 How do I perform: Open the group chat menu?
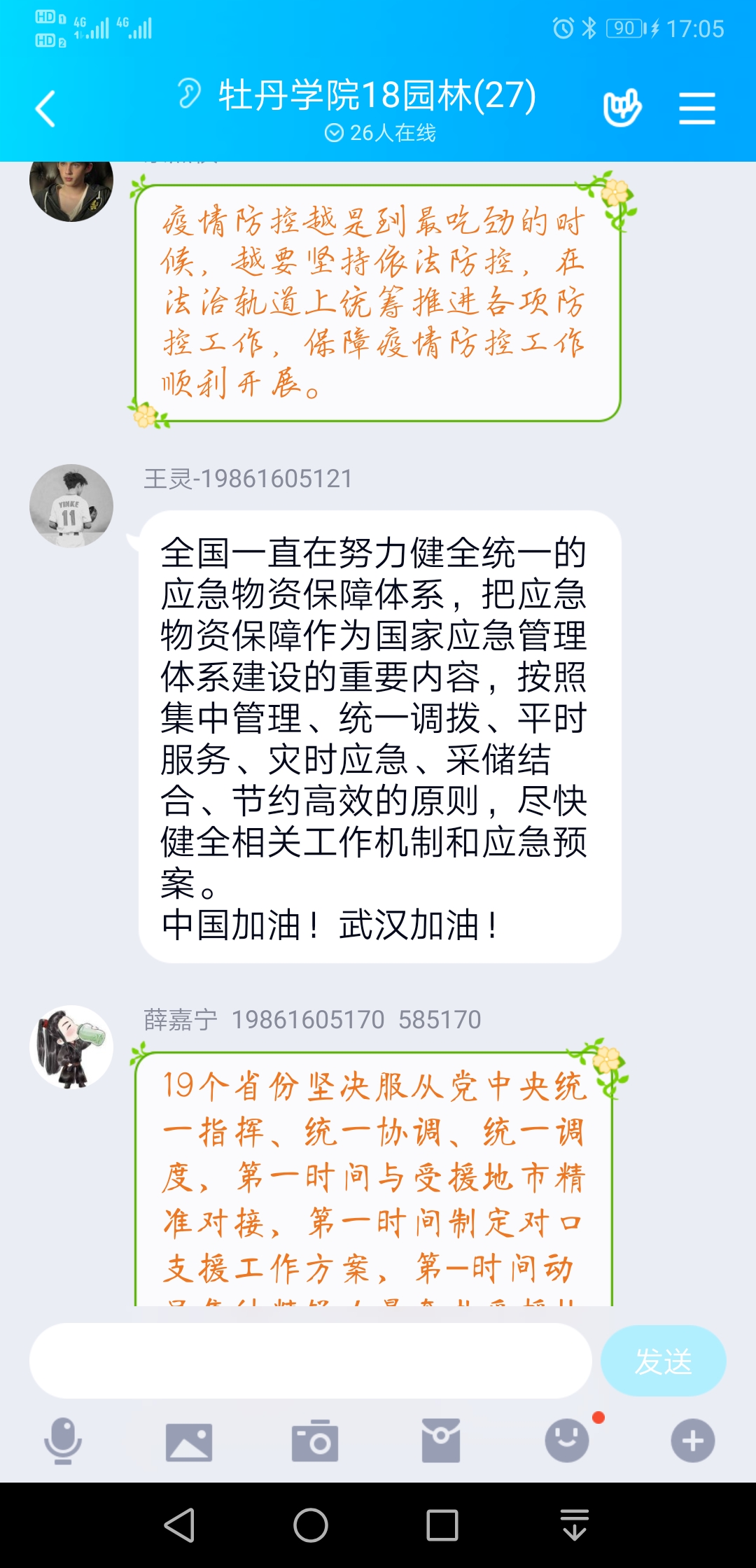(696, 108)
